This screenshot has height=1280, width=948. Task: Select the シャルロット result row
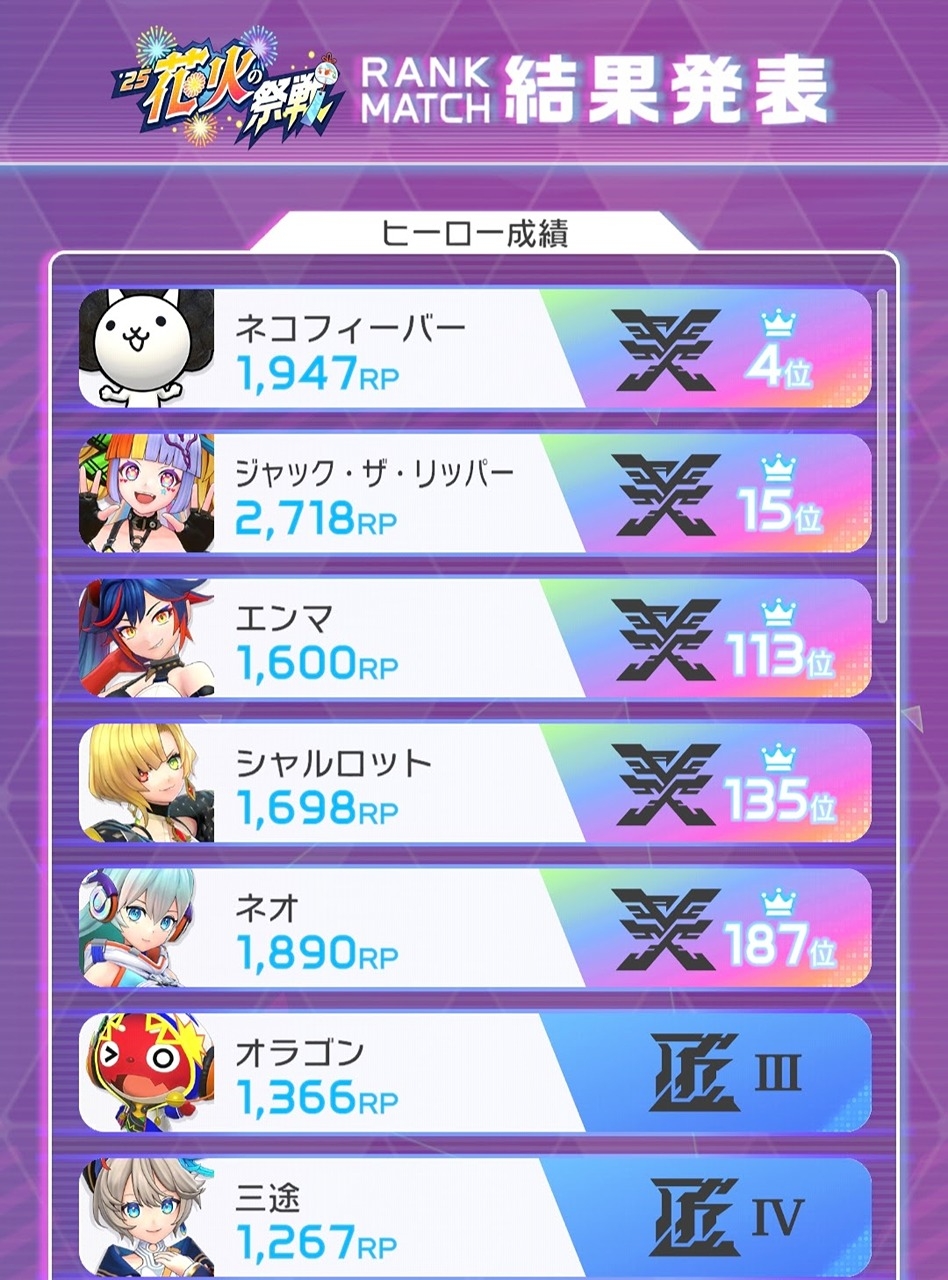pos(475,783)
